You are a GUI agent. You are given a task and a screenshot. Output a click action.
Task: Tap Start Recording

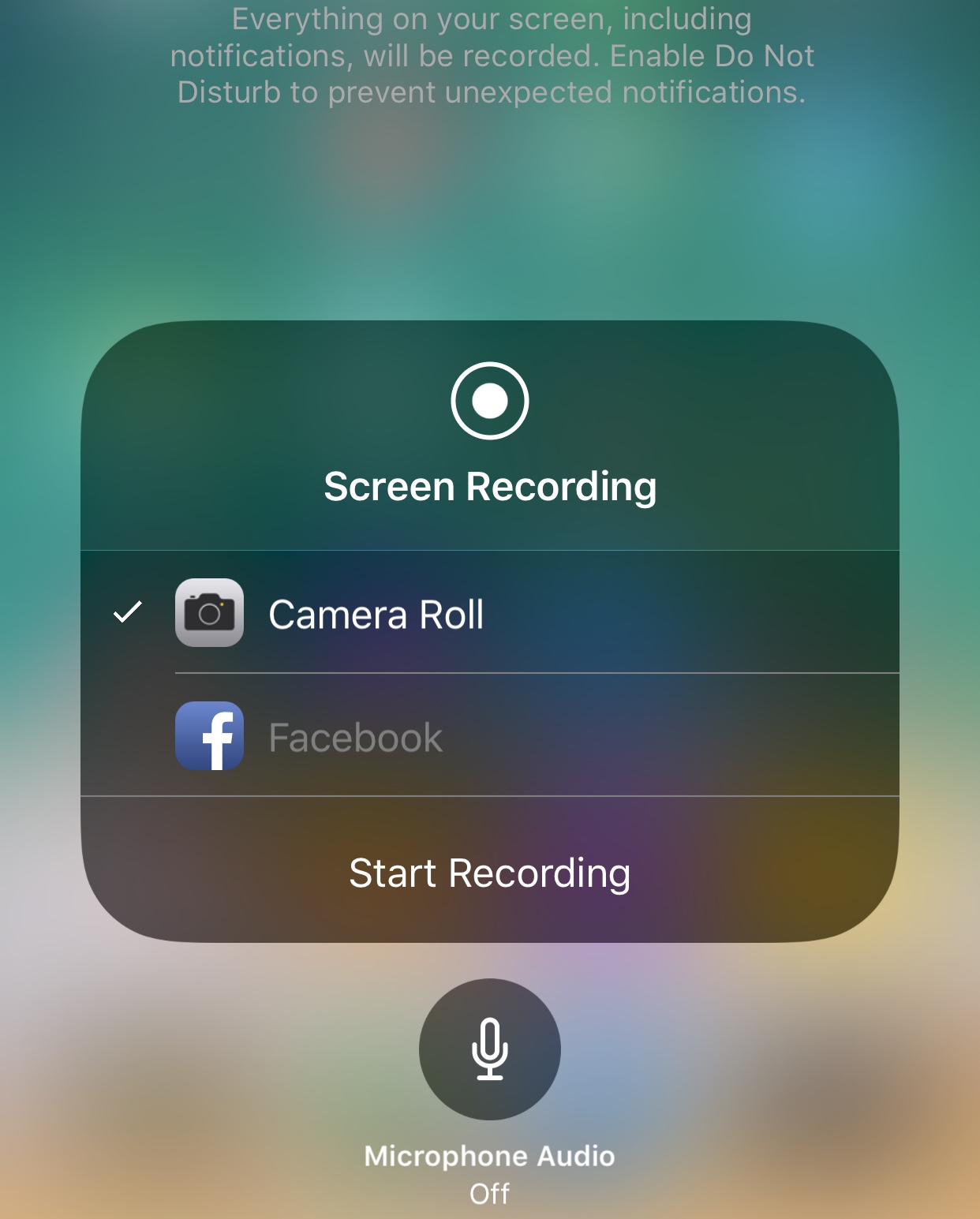(x=489, y=873)
